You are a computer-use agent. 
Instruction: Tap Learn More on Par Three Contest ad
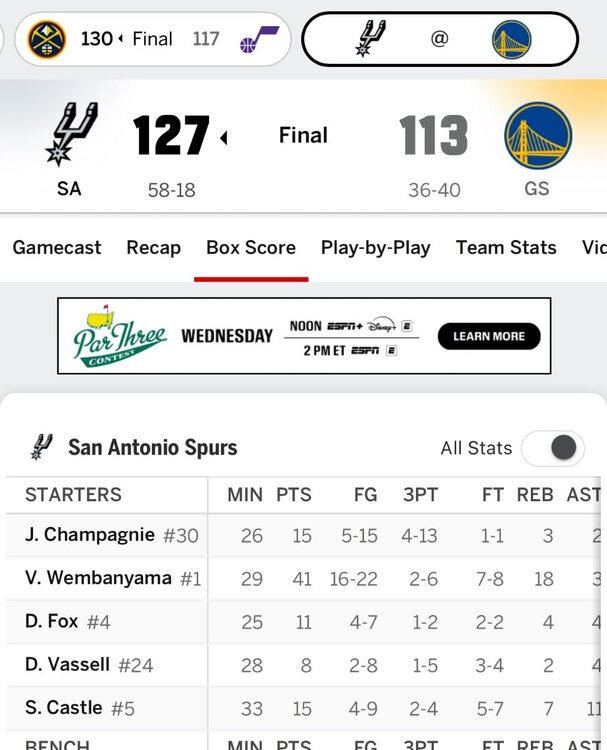[488, 336]
